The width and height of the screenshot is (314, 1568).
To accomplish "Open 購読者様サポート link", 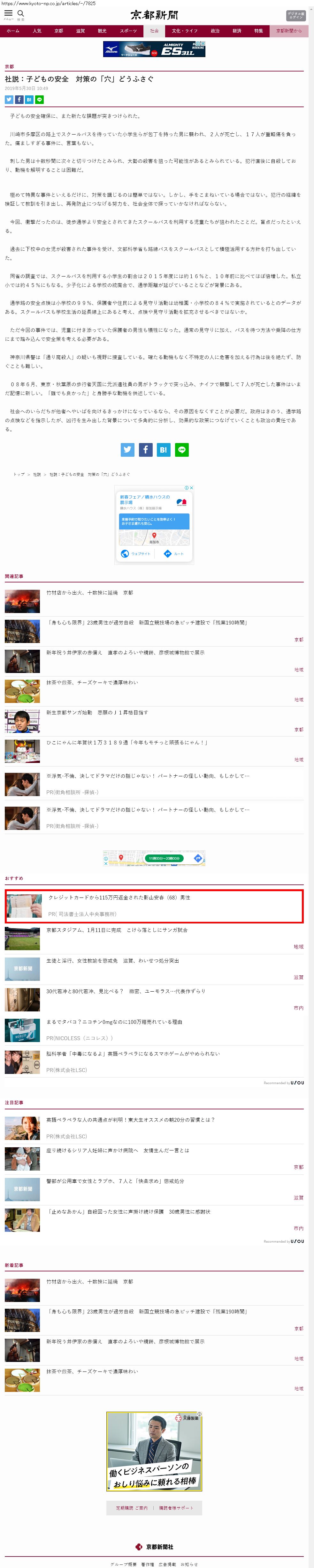I will 176,1508.
